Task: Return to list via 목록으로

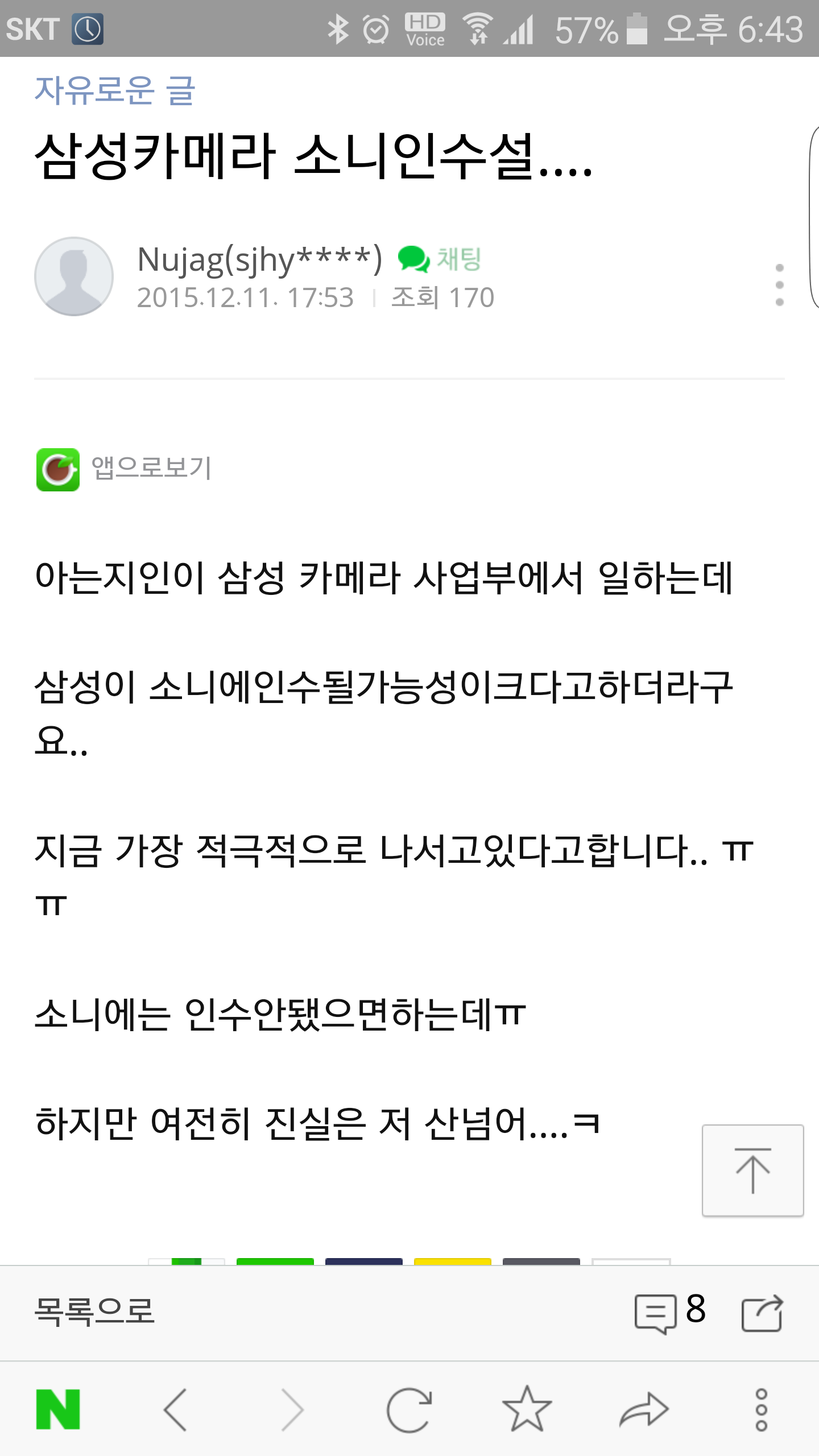Action: [94, 1312]
